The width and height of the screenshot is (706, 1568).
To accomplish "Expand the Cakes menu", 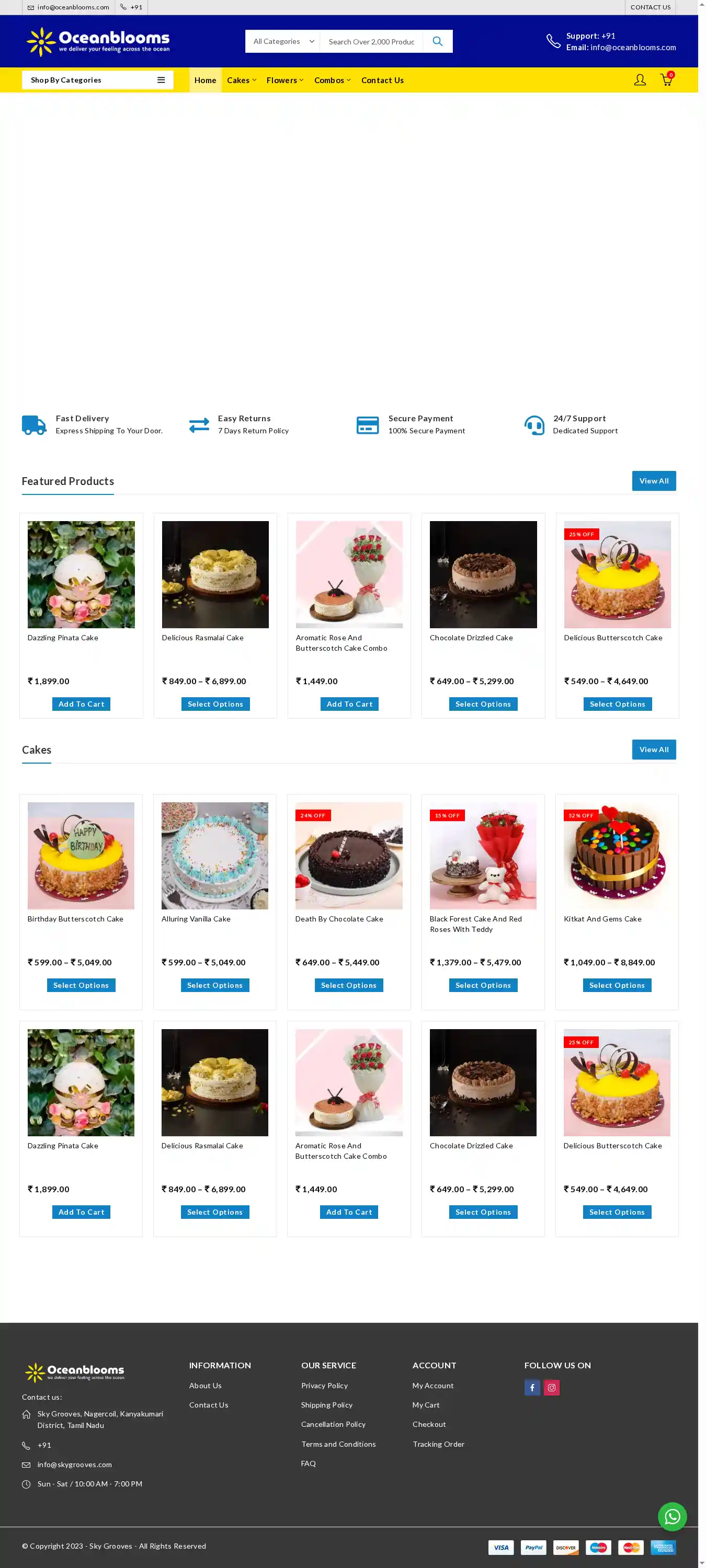I will pyautogui.click(x=241, y=80).
